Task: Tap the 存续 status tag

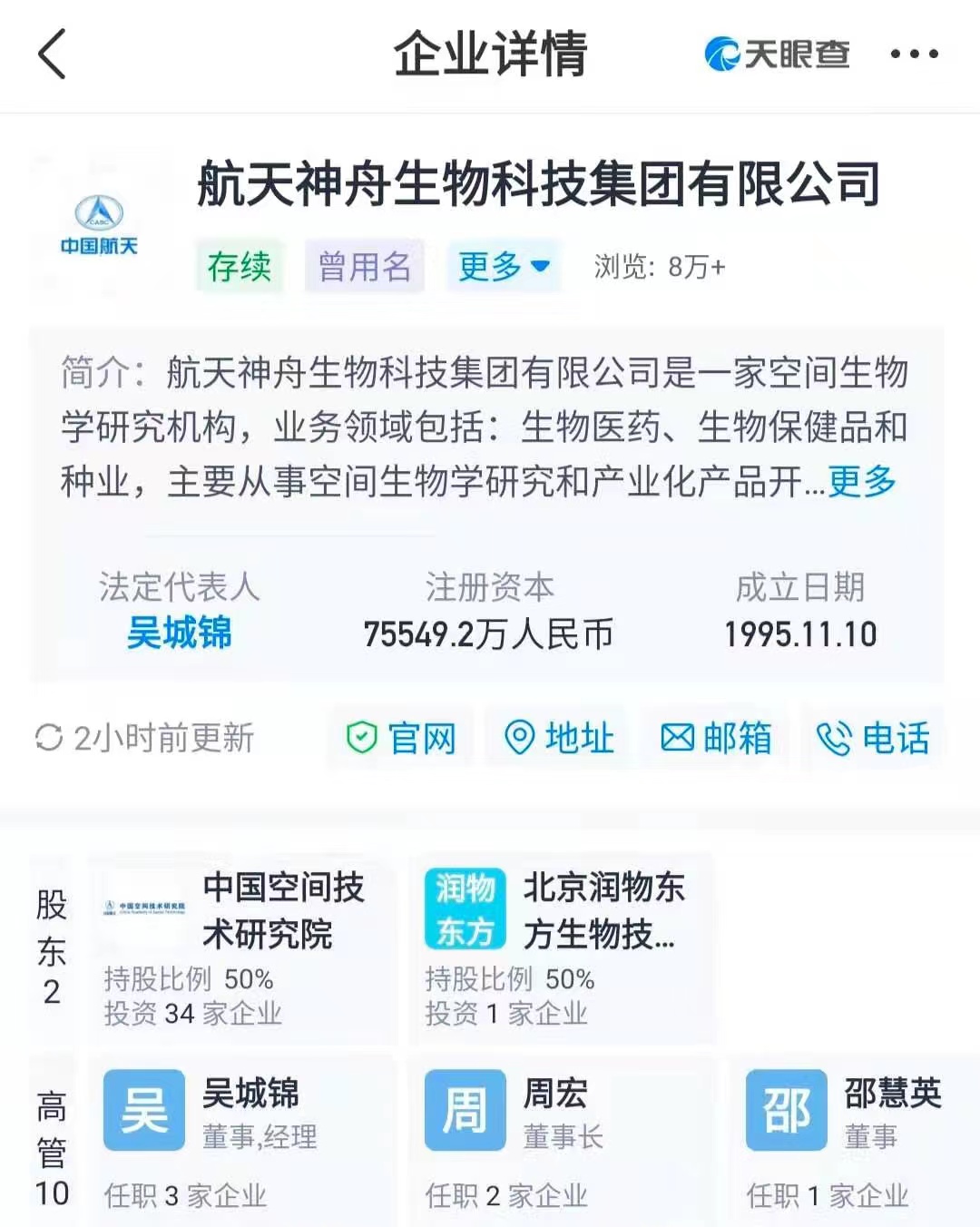Action: pos(239,266)
